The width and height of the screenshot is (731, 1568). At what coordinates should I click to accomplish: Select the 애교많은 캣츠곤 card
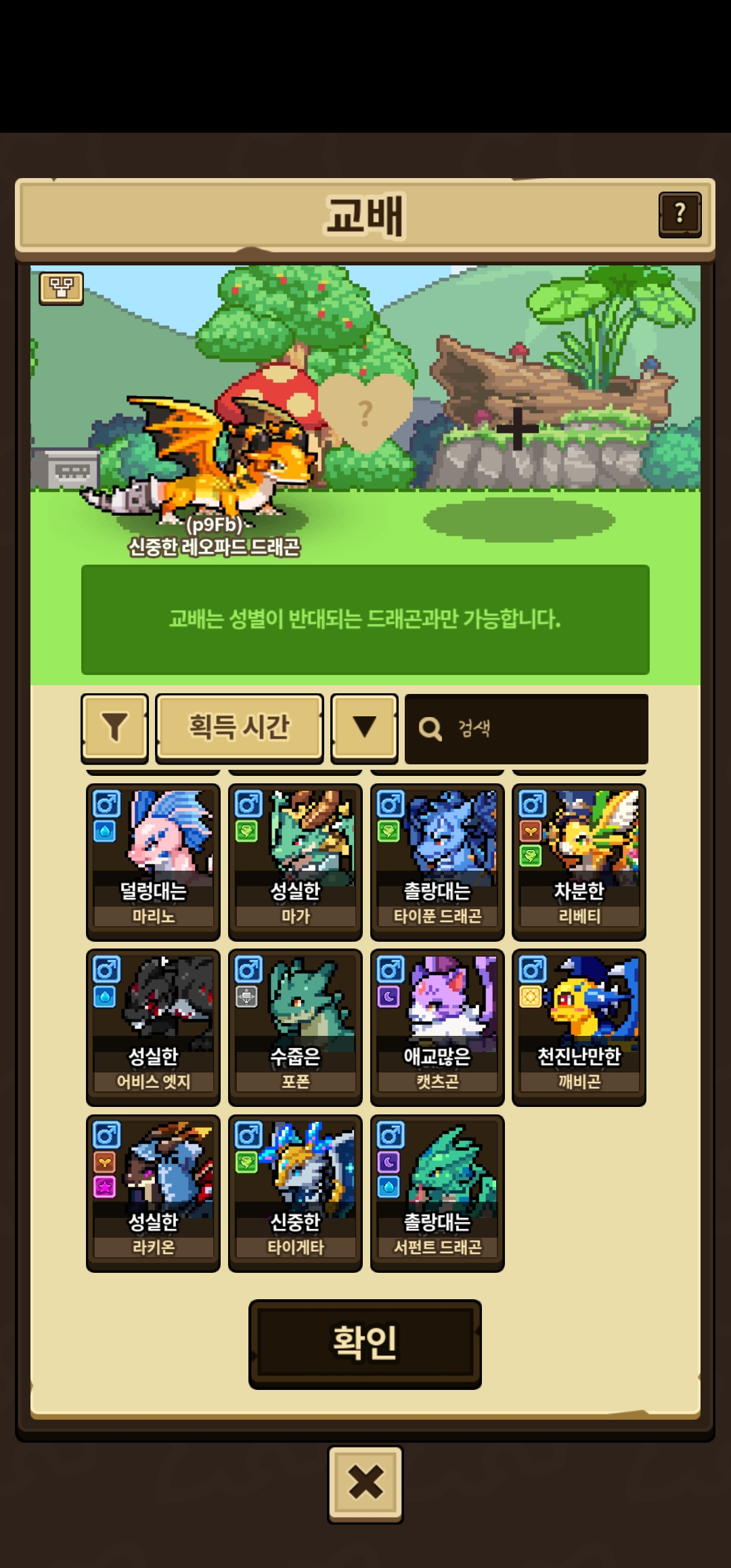coord(437,1027)
